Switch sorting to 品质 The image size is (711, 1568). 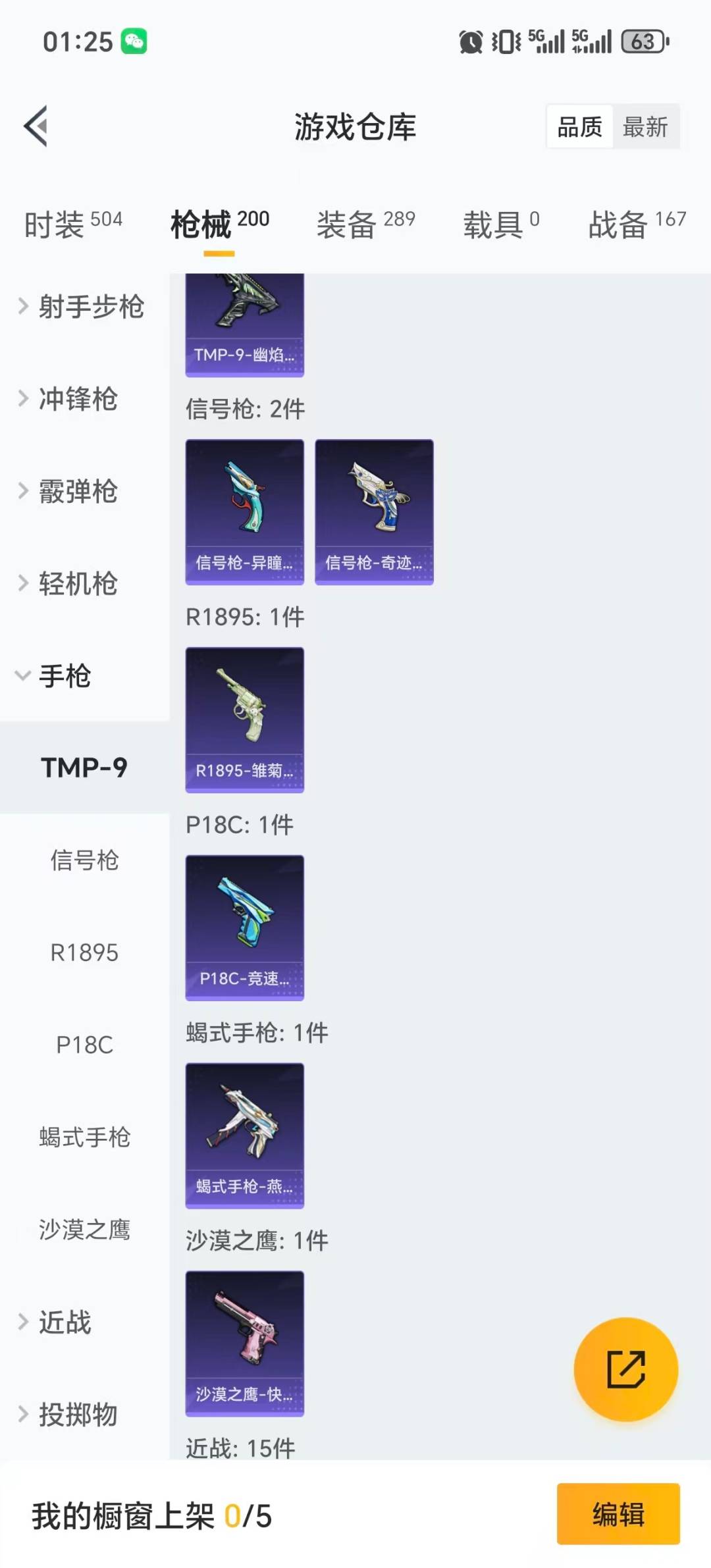point(577,127)
